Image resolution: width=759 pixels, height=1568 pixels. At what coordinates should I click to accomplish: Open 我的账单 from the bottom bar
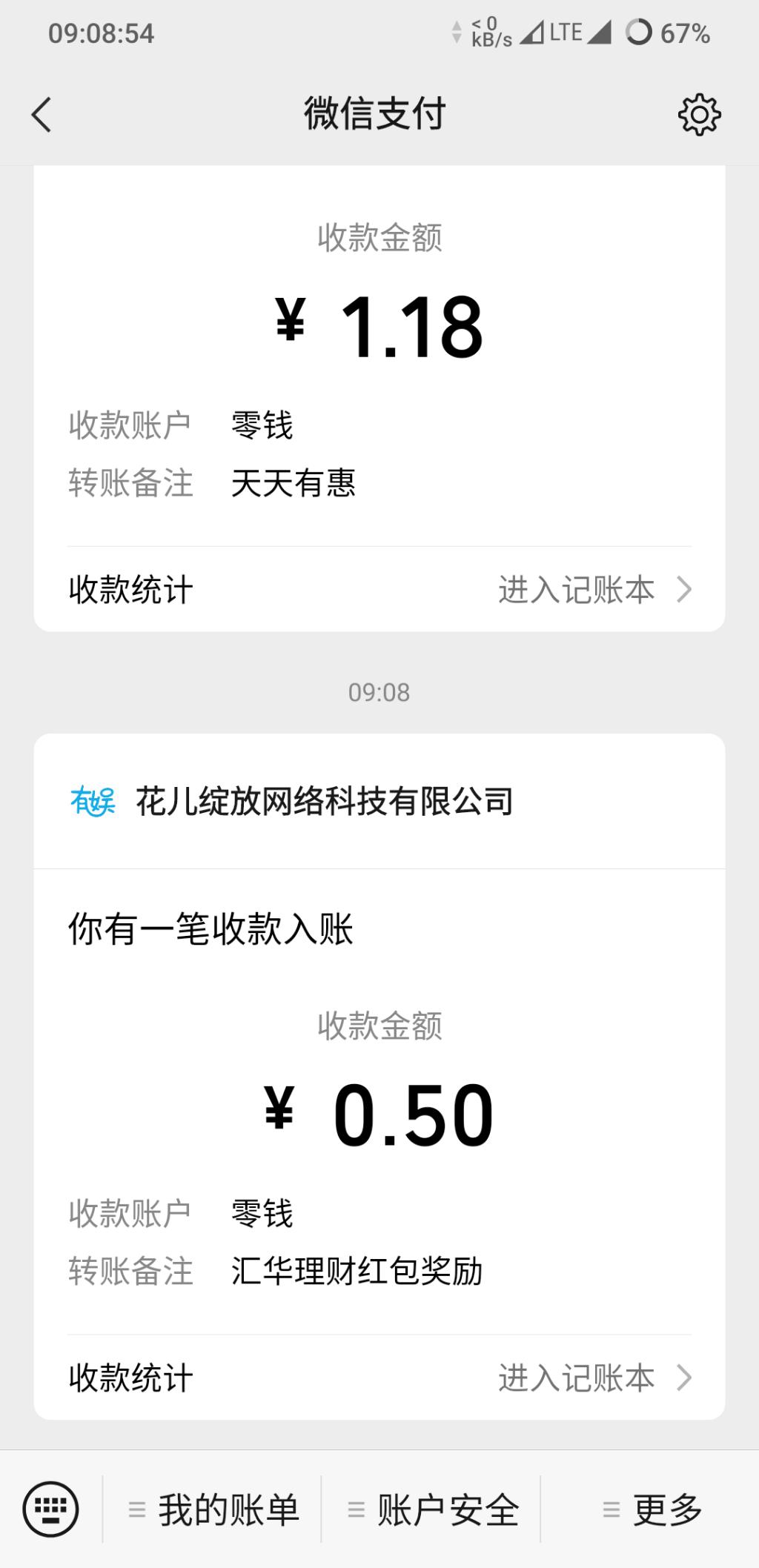coord(231,1509)
